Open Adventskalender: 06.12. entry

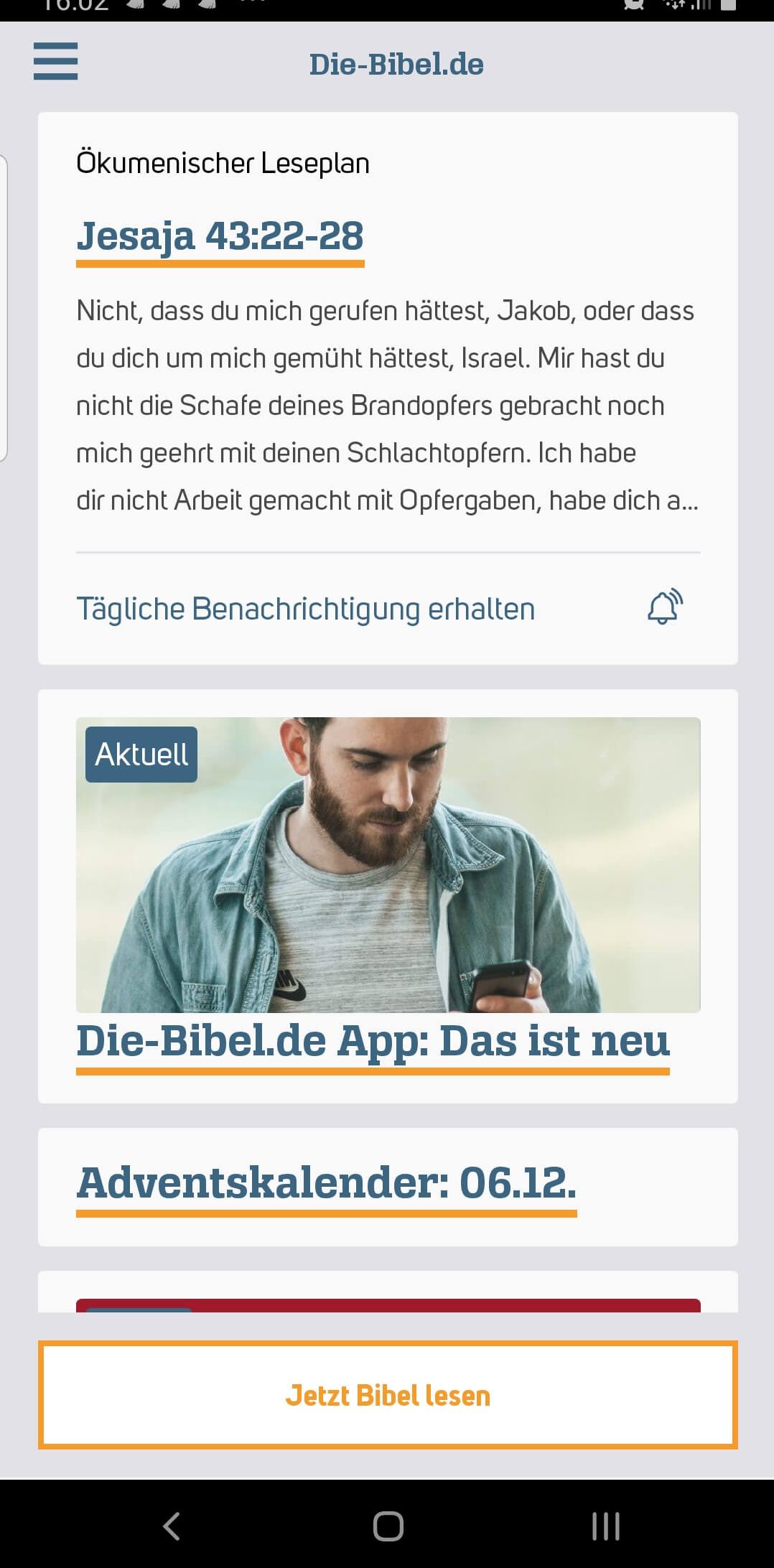click(326, 1183)
